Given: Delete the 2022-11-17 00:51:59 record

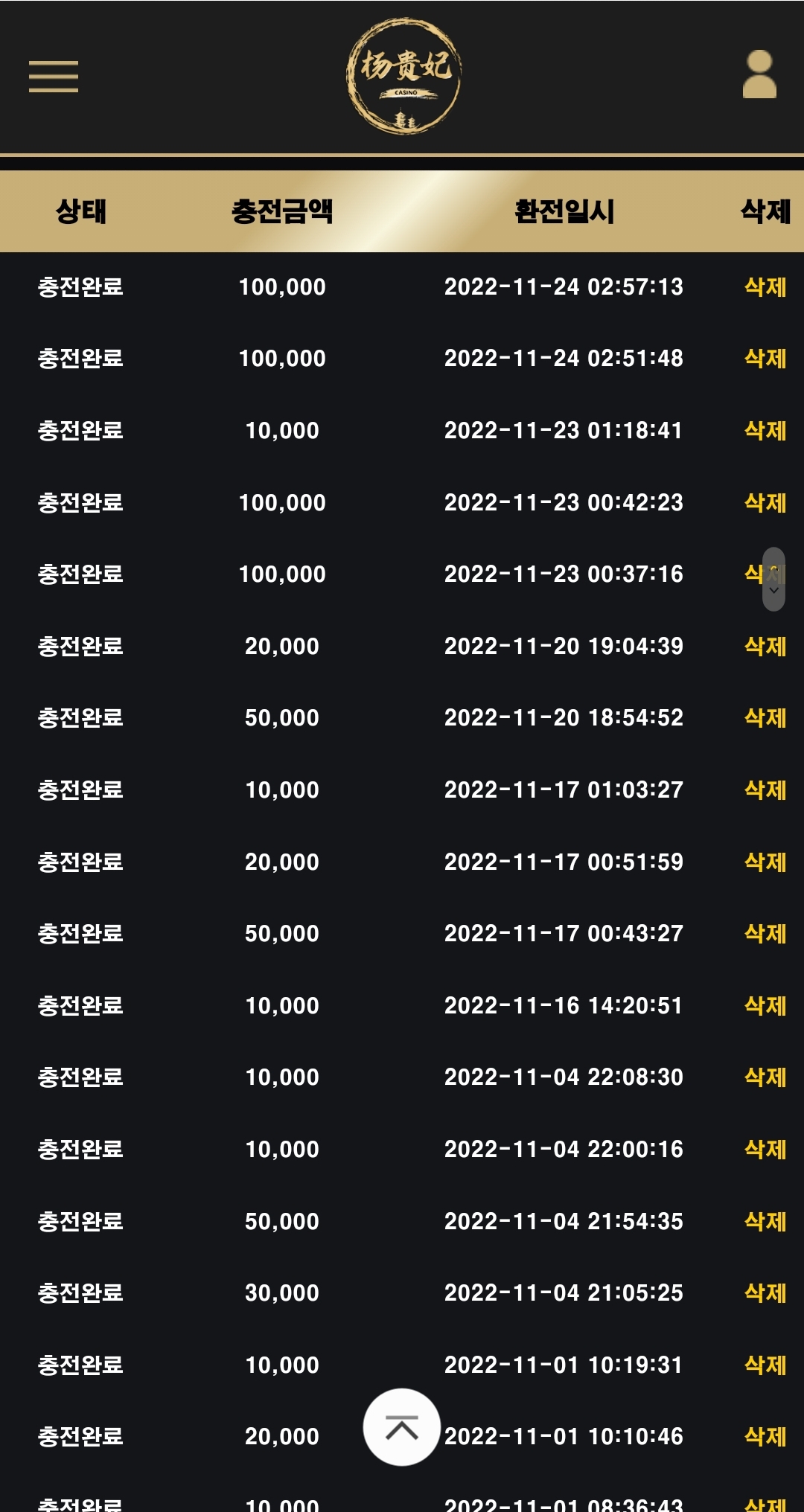Looking at the screenshot, I should (x=765, y=862).
